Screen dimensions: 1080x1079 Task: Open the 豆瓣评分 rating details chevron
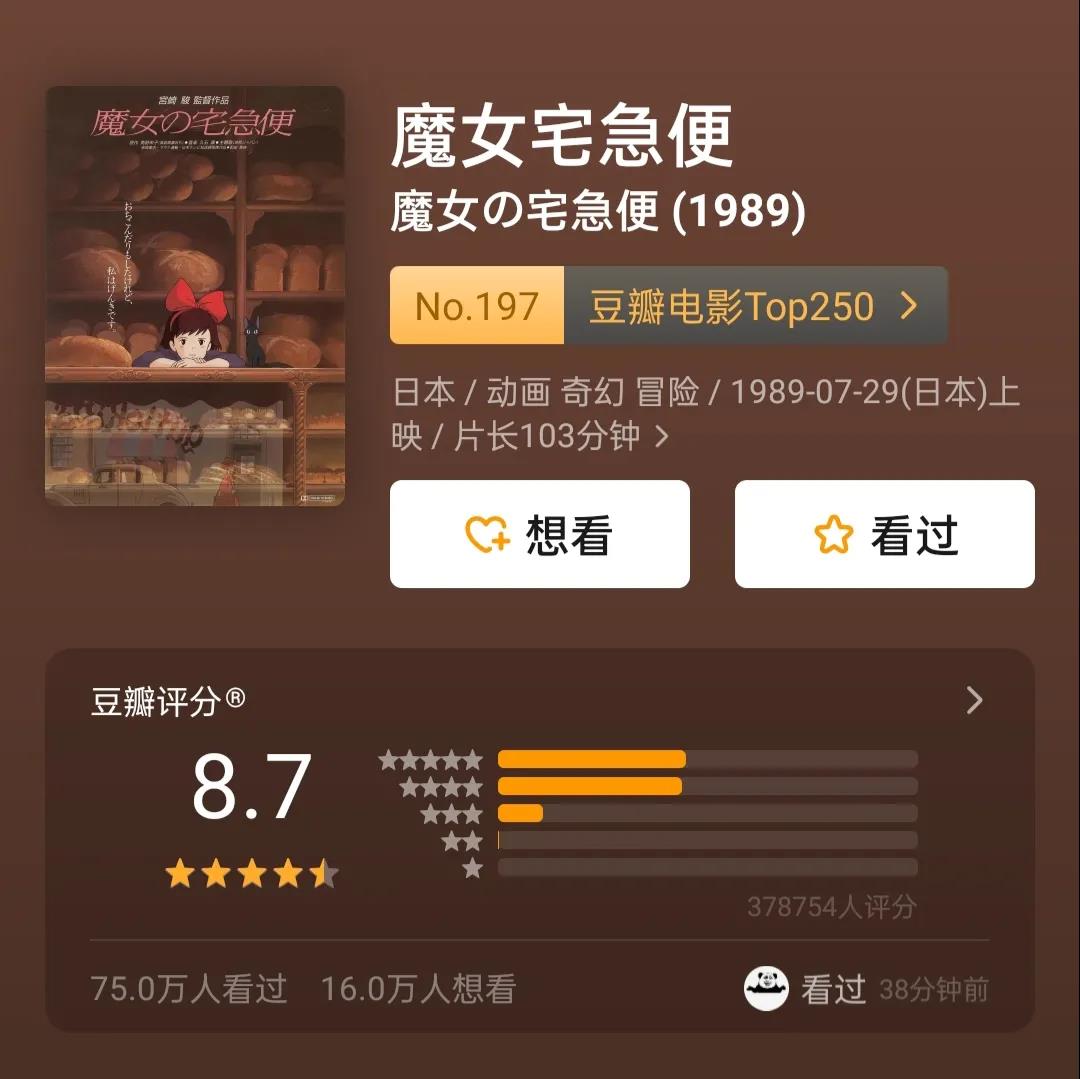click(x=975, y=700)
